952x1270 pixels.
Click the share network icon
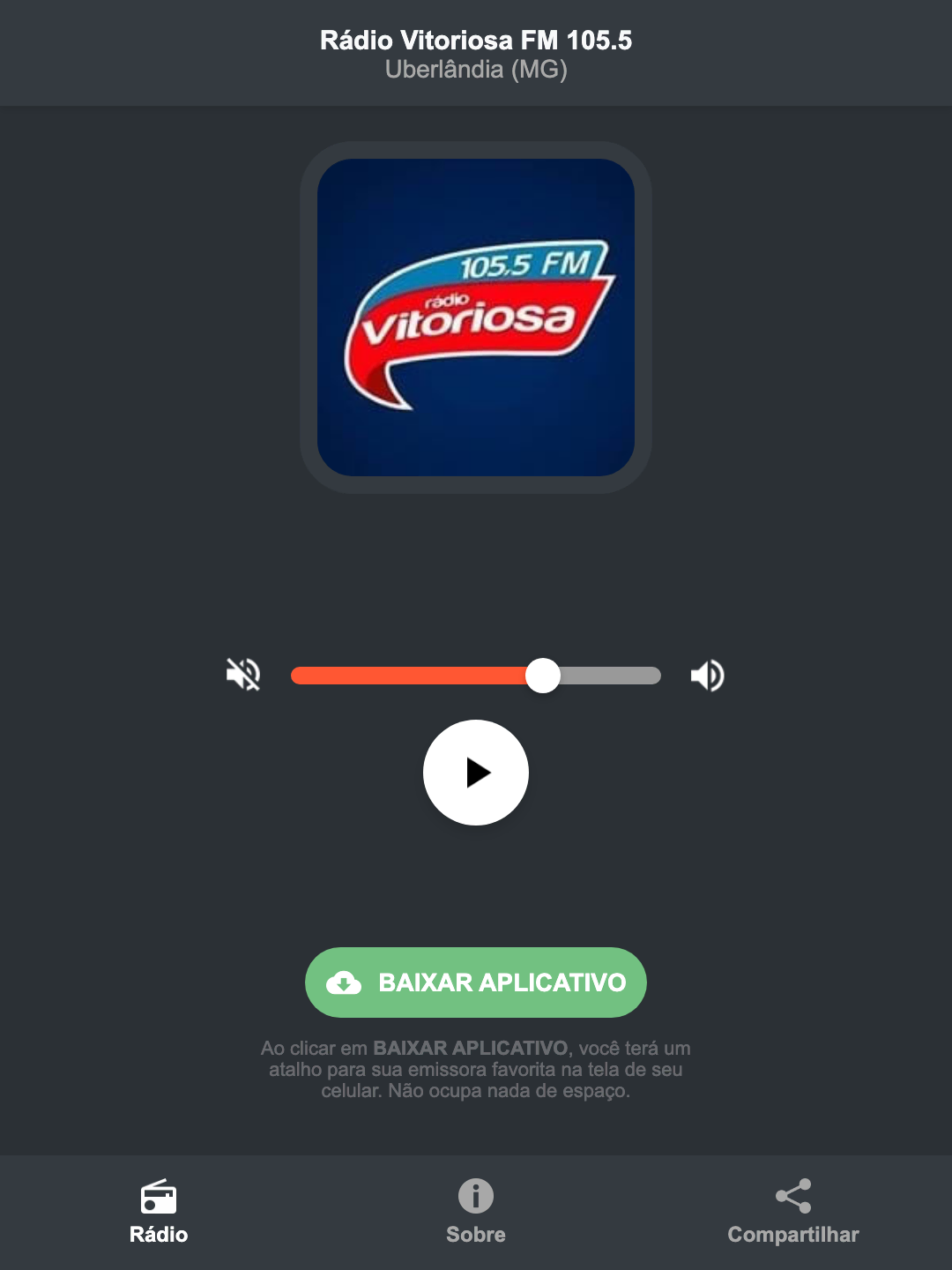pos(792,1195)
